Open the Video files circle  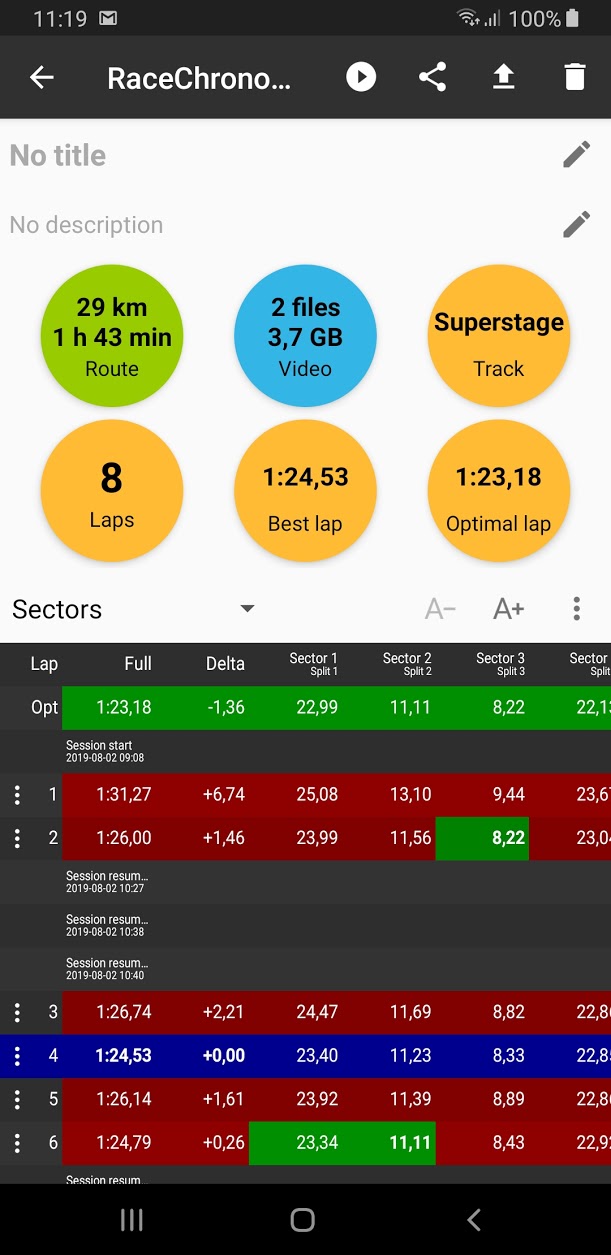tap(305, 336)
